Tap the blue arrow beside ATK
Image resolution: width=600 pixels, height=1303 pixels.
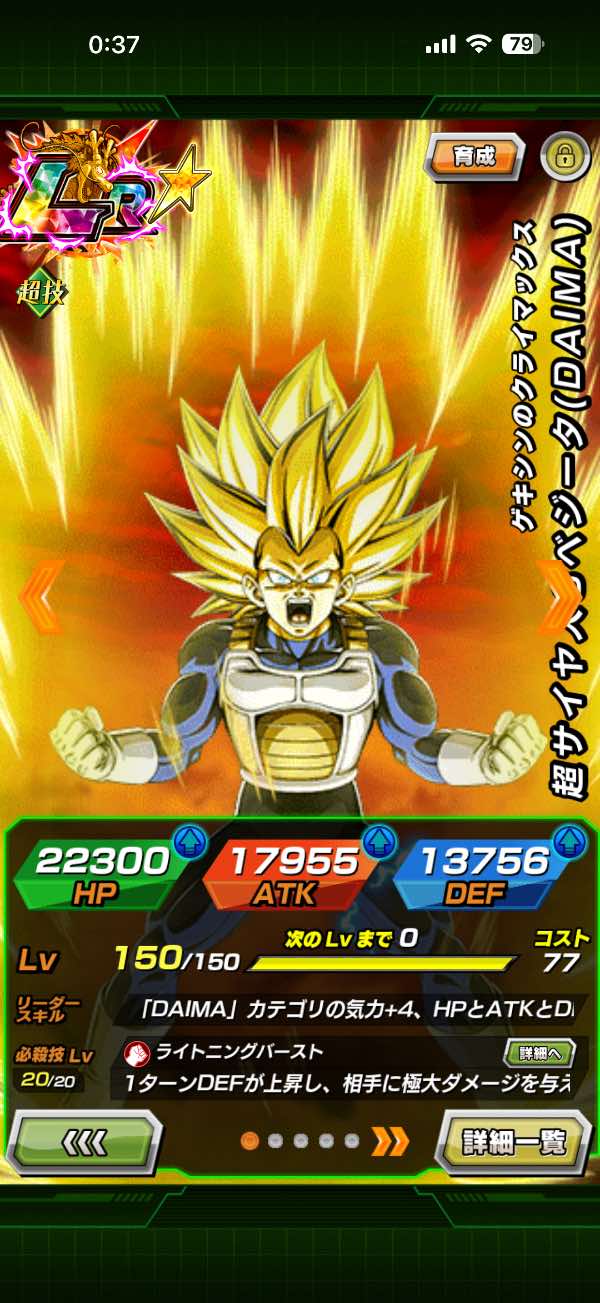pos(378,842)
